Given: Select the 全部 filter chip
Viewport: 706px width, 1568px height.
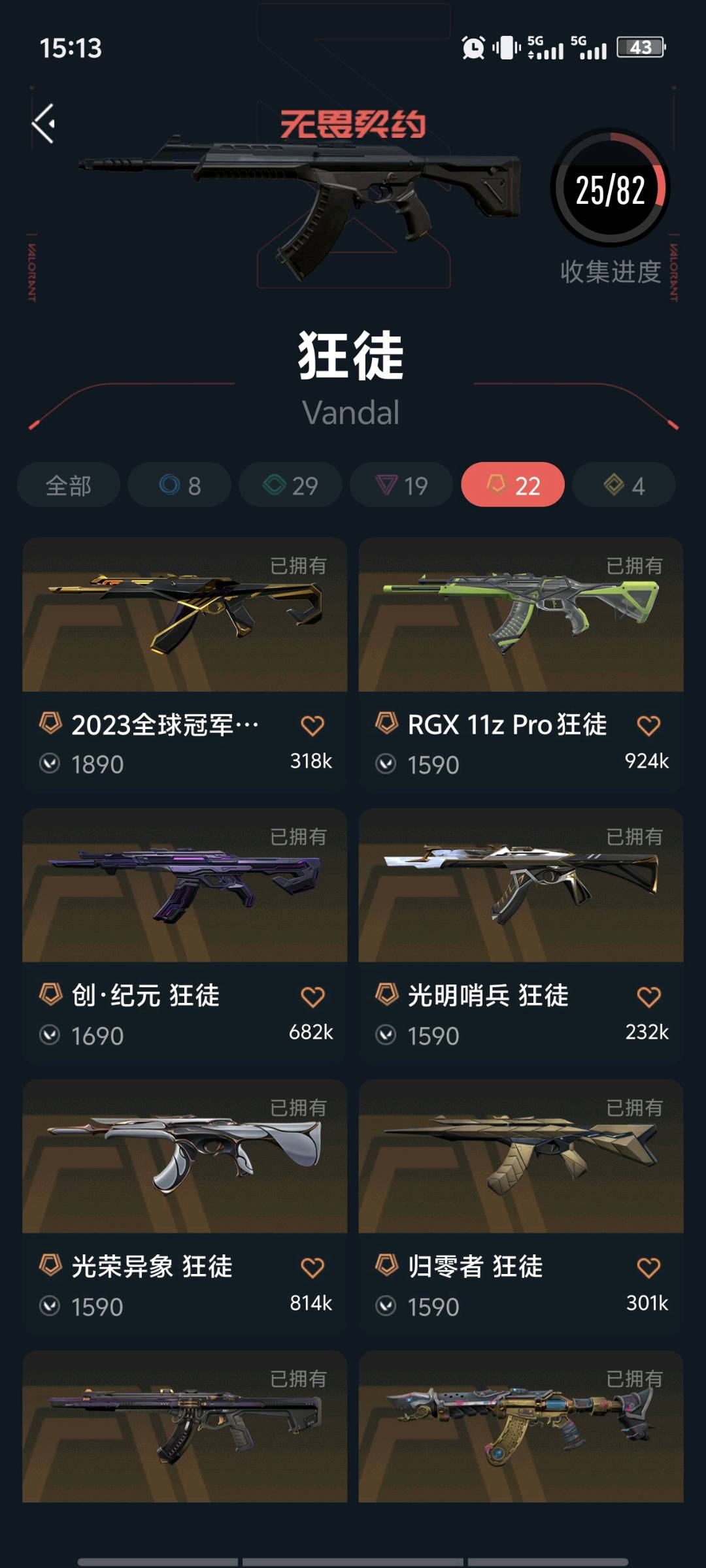Looking at the screenshot, I should point(69,485).
